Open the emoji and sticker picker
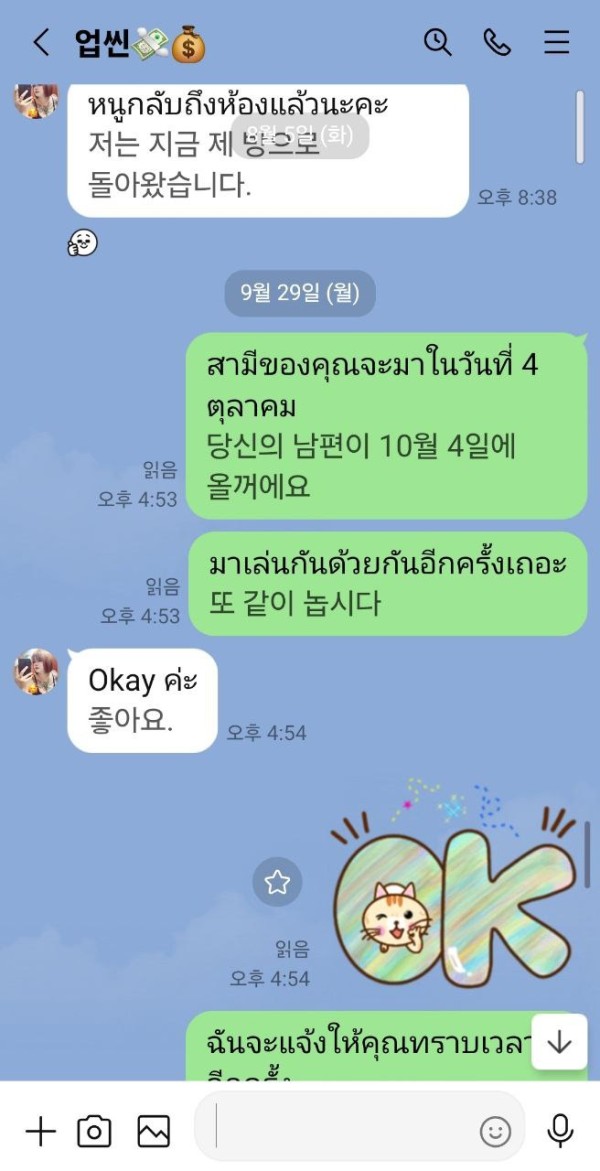Screen dimensions: 600x1171 point(495,1132)
